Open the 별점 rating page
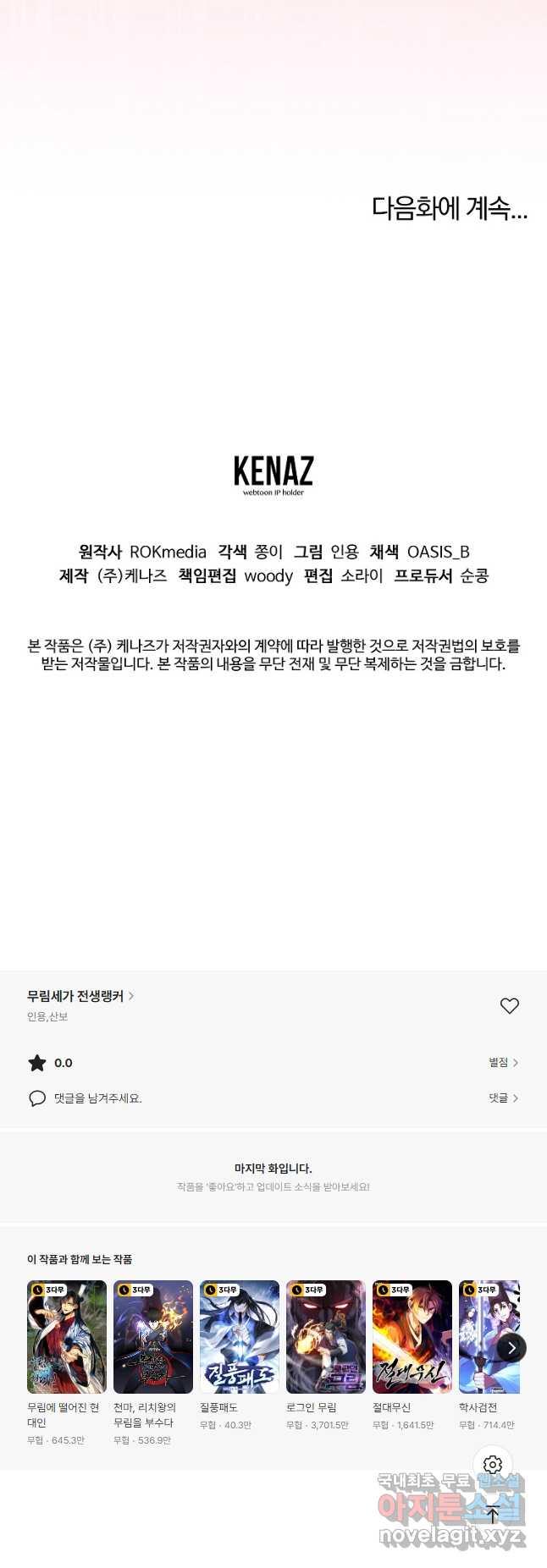The image size is (547, 1568). coord(503,1062)
